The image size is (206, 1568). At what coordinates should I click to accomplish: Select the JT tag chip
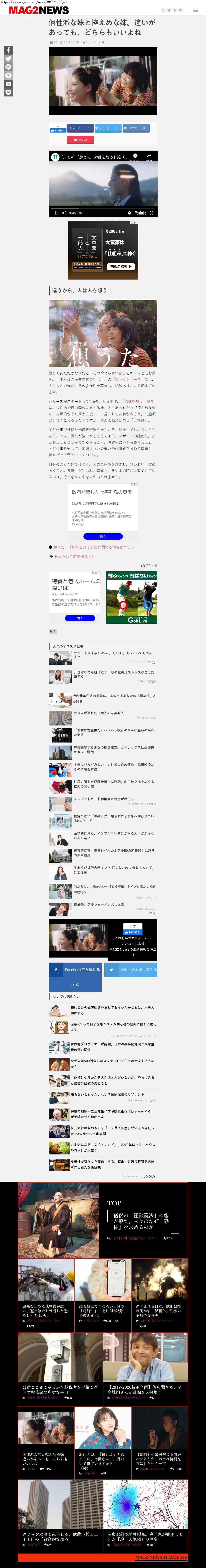coord(53,631)
